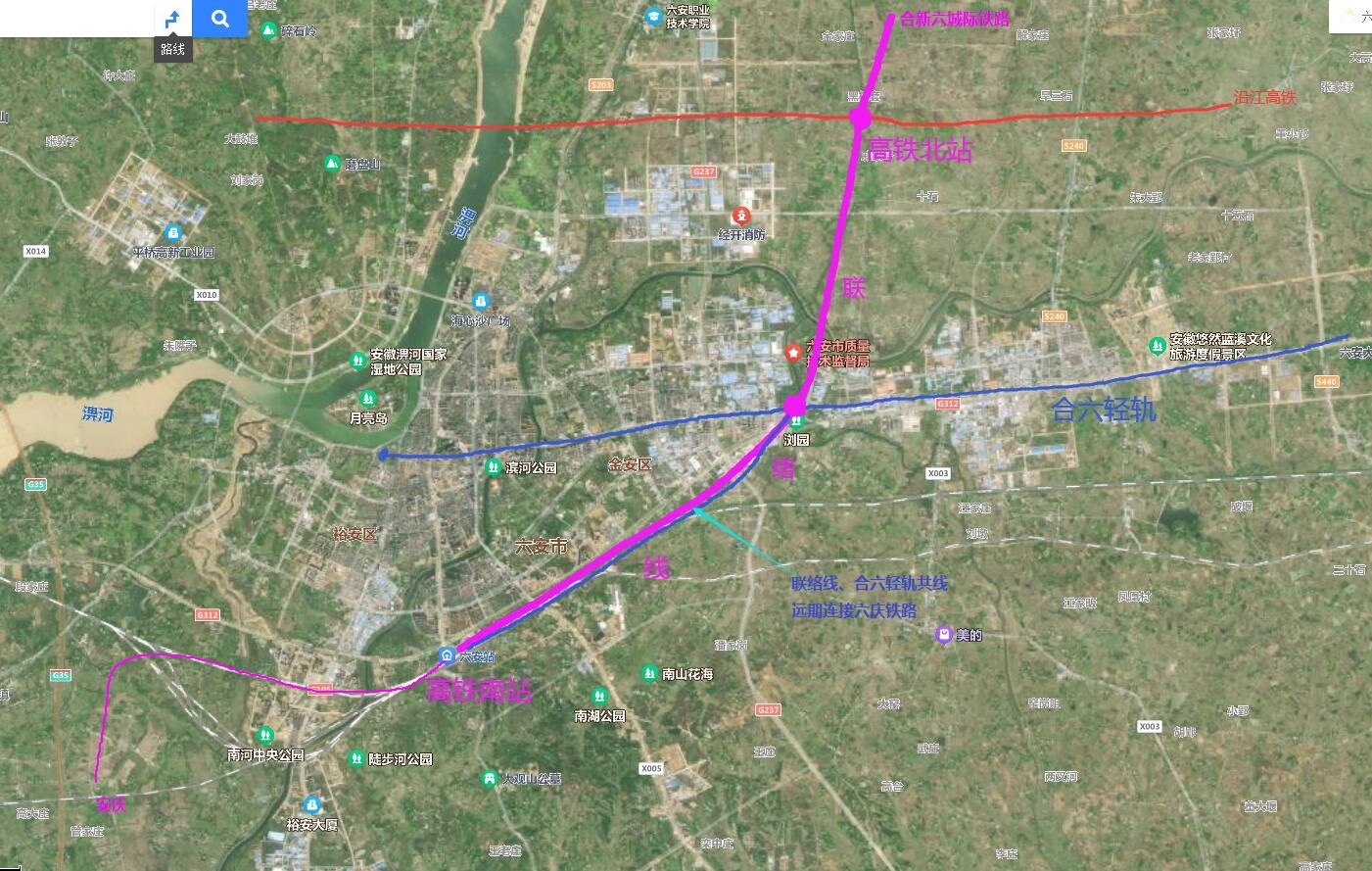Select the 月亮岛 map marker
This screenshot has width=1372, height=871.
point(368,399)
